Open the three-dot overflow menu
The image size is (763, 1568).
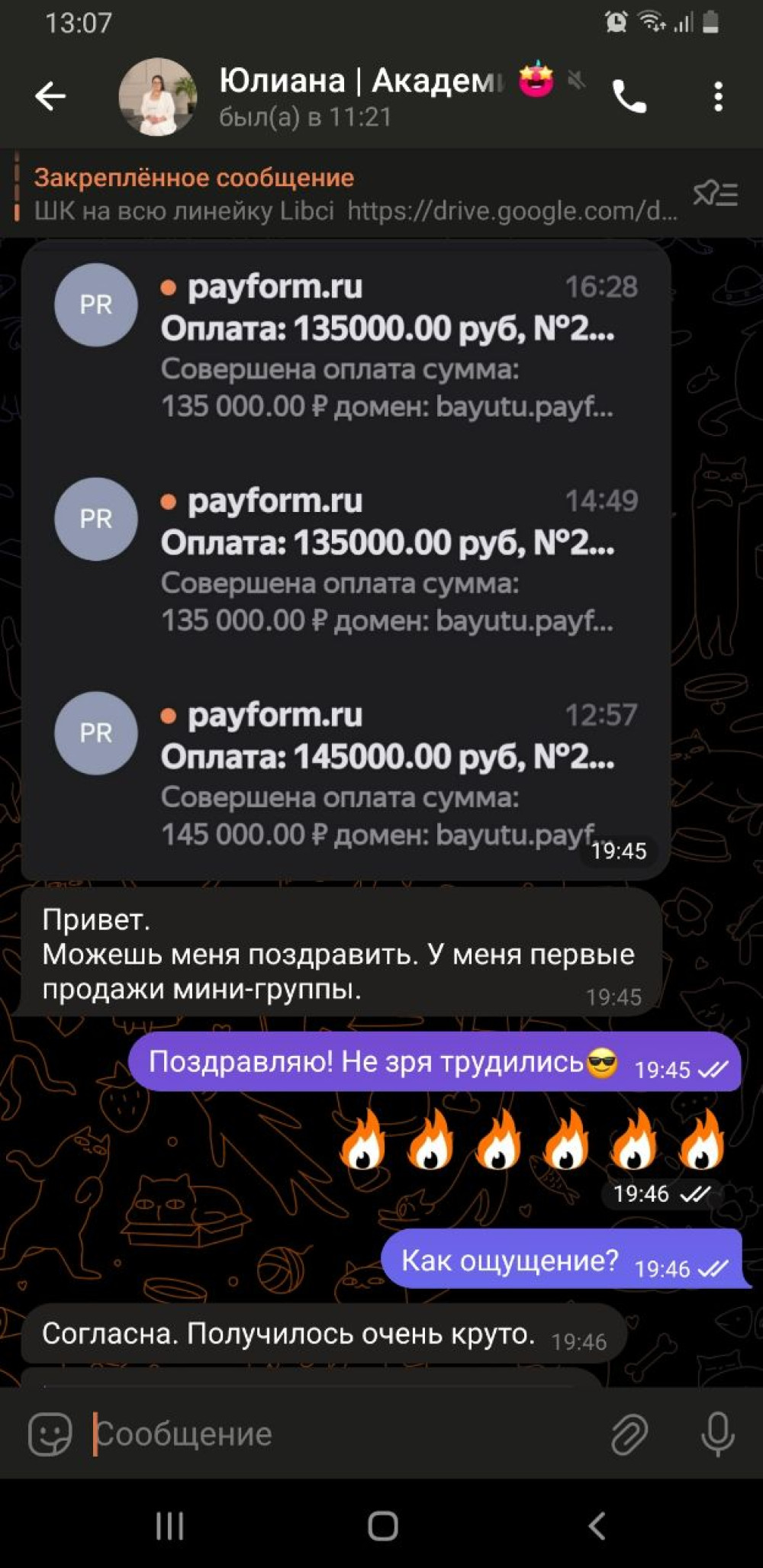click(717, 97)
